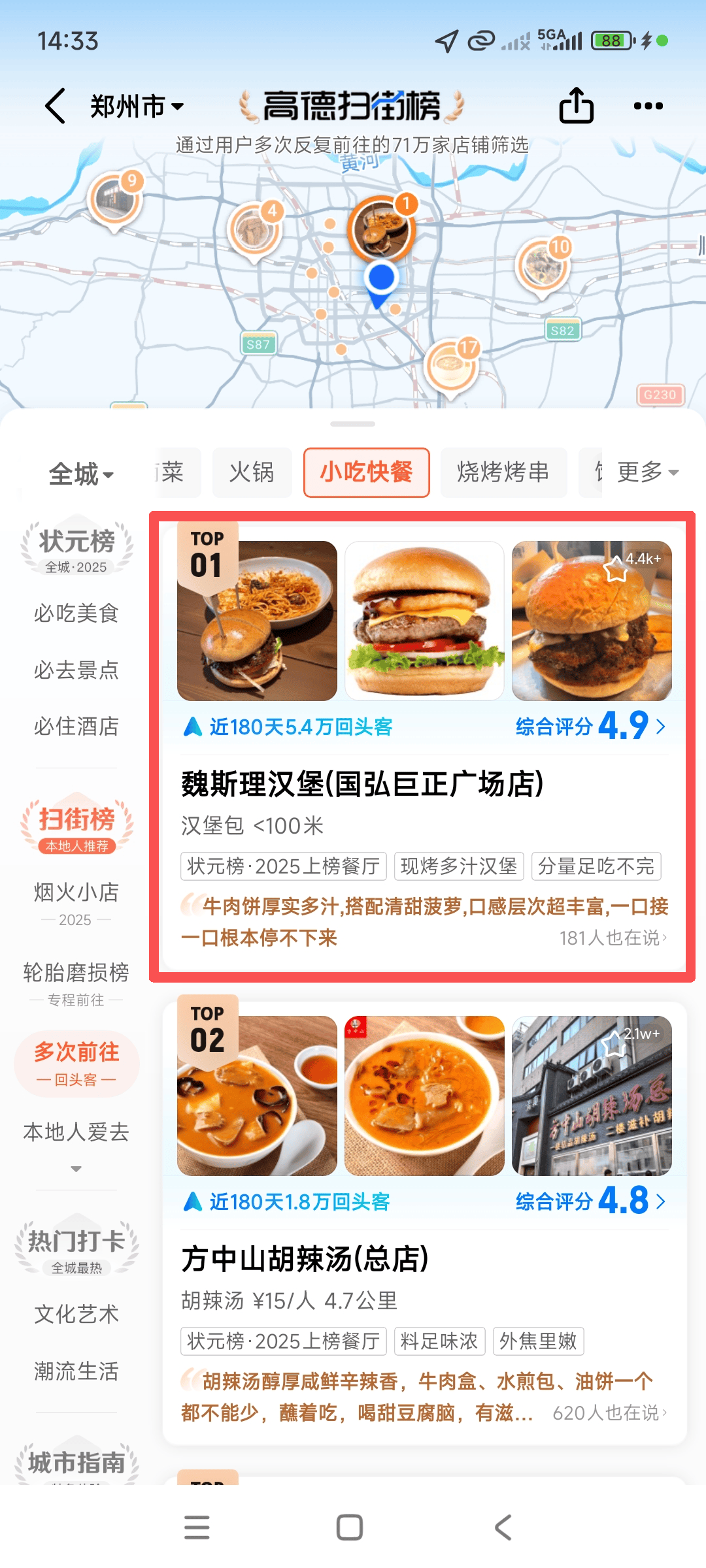Screen dimensions: 706x1568
Task: Open the 郑州市 city selector dropdown
Action: click(x=135, y=106)
